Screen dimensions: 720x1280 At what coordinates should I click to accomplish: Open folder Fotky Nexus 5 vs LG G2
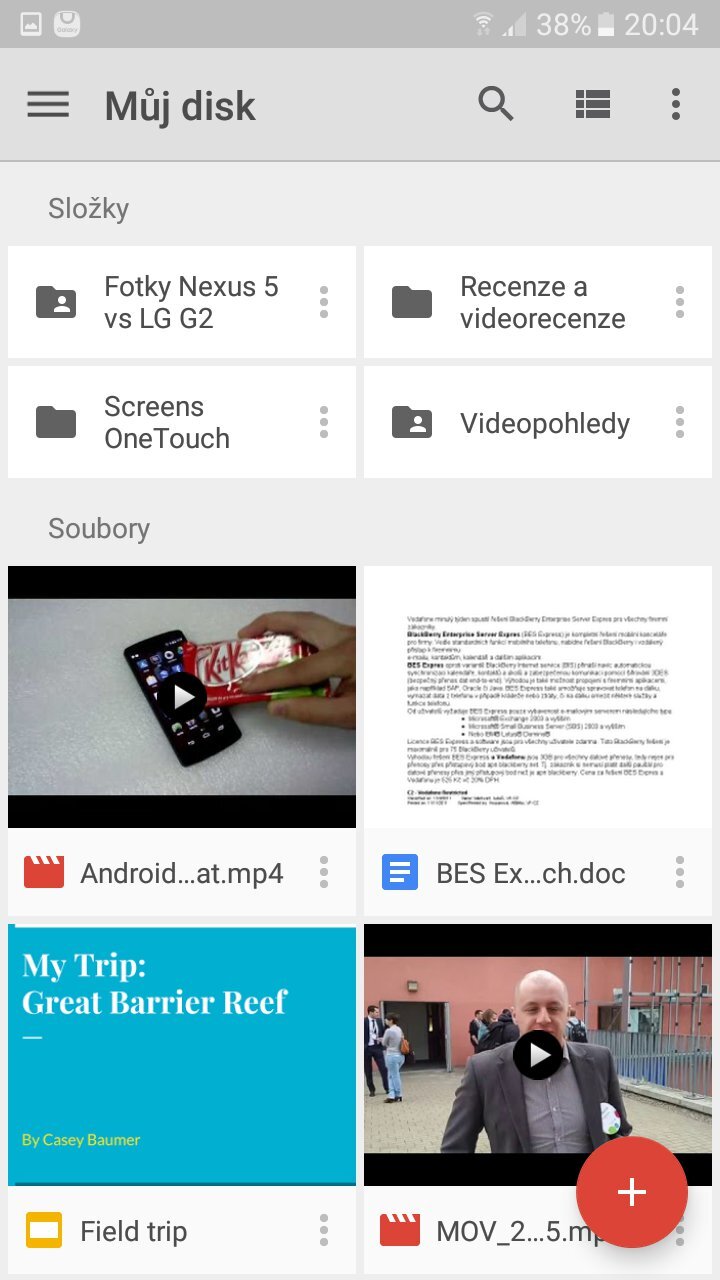[x=170, y=302]
